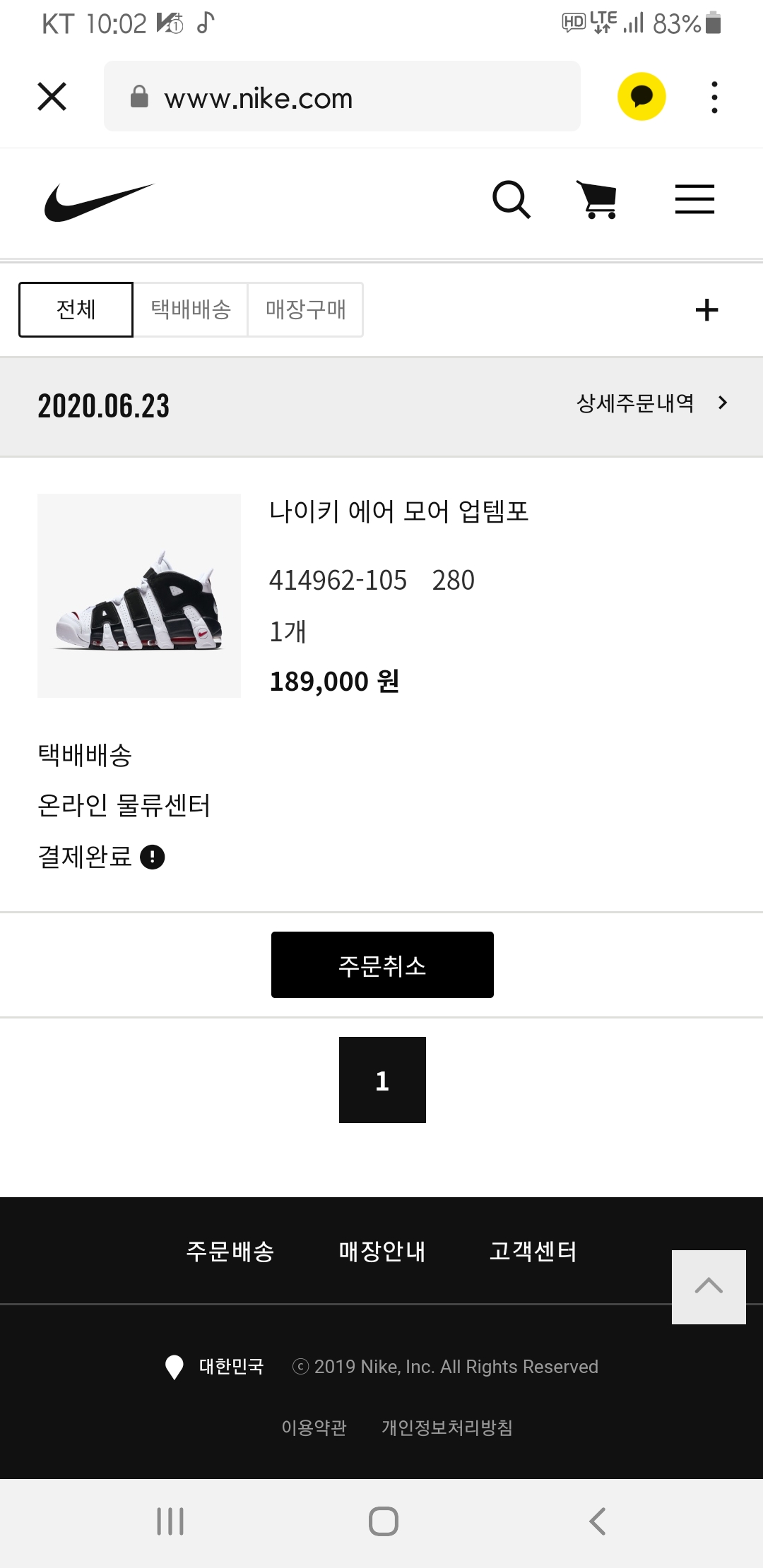Go back with the system back button
763x1568 pixels.
point(597,1521)
